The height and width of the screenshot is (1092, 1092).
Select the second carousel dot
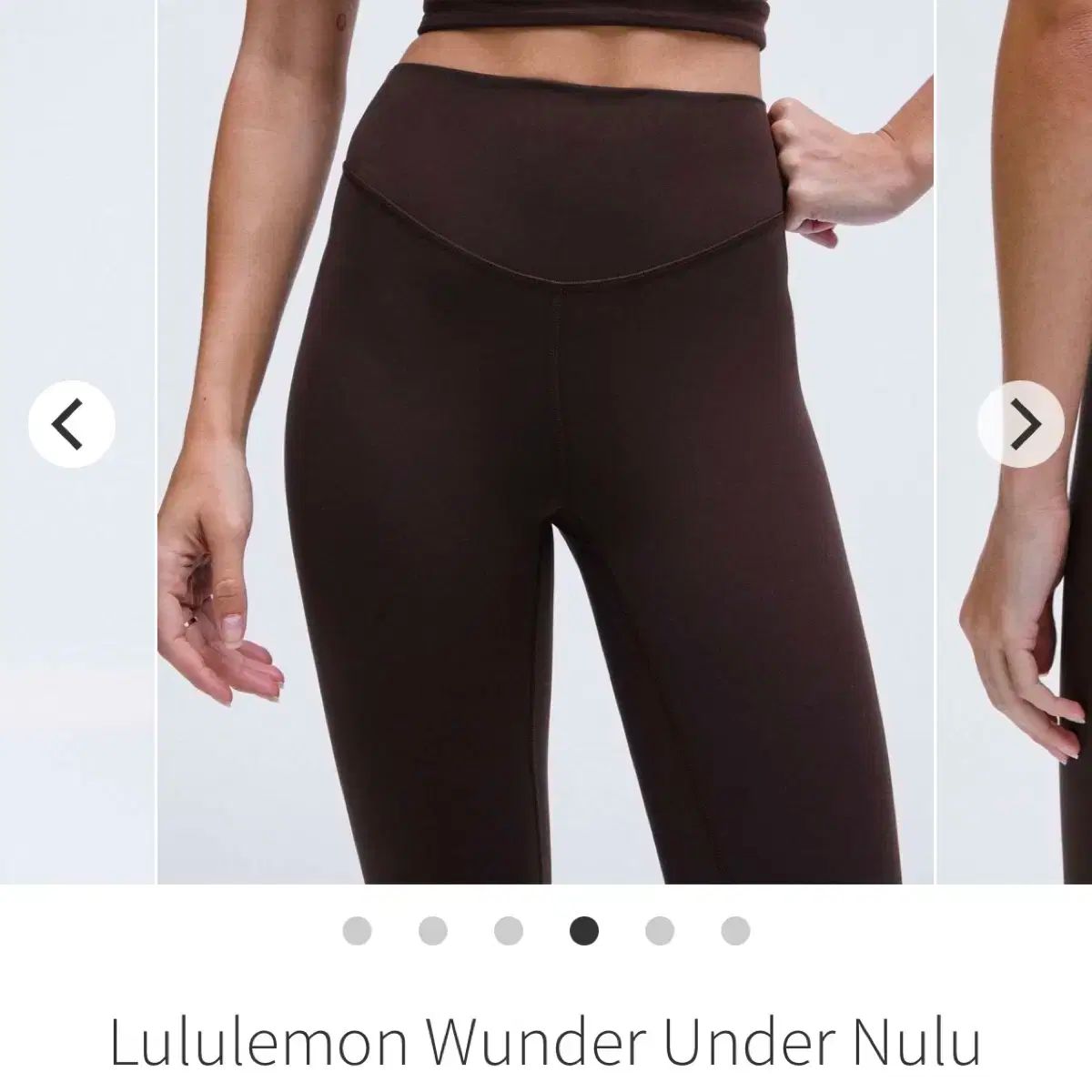tap(432, 931)
